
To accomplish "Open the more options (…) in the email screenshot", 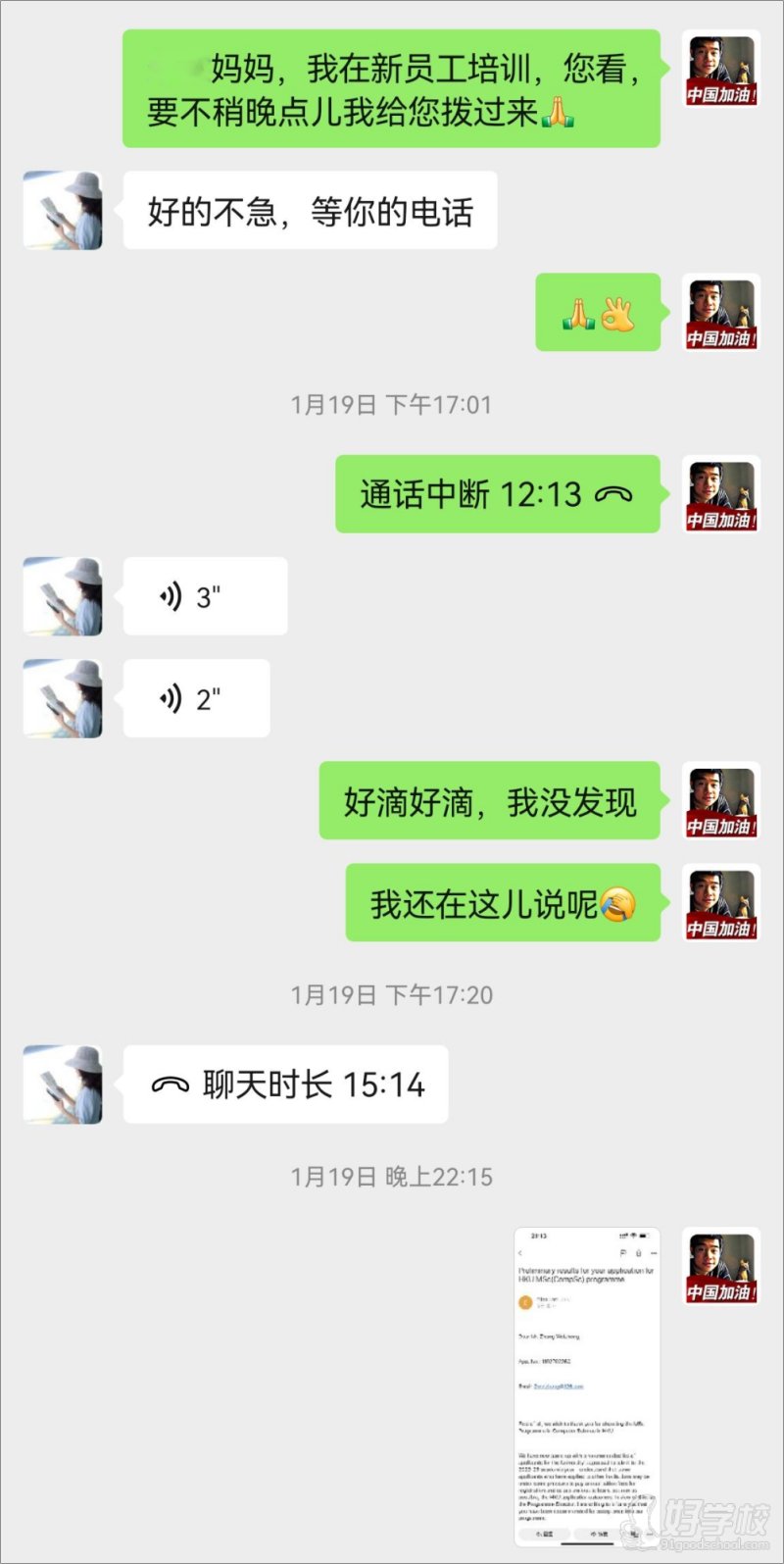I will pyautogui.click(x=655, y=1253).
